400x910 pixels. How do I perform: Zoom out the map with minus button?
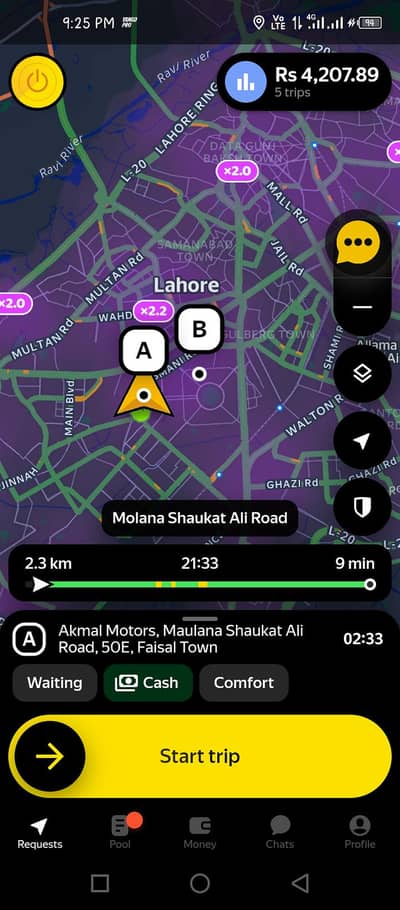[362, 306]
